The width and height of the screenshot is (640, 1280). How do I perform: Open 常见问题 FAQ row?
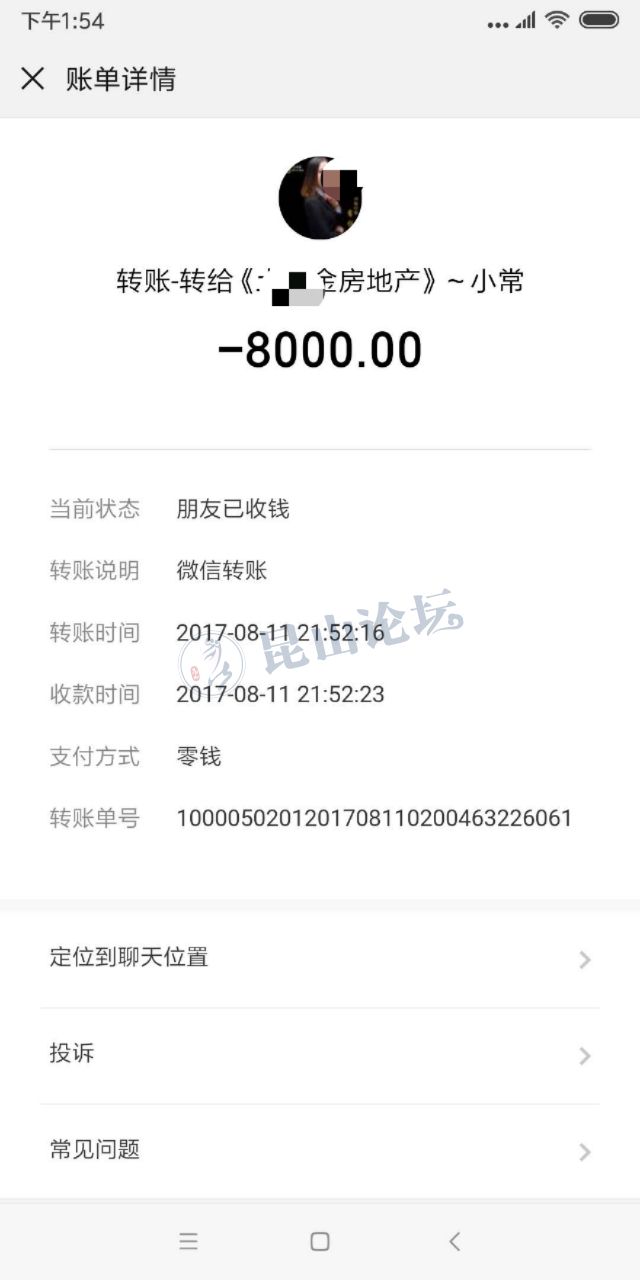click(320, 1150)
